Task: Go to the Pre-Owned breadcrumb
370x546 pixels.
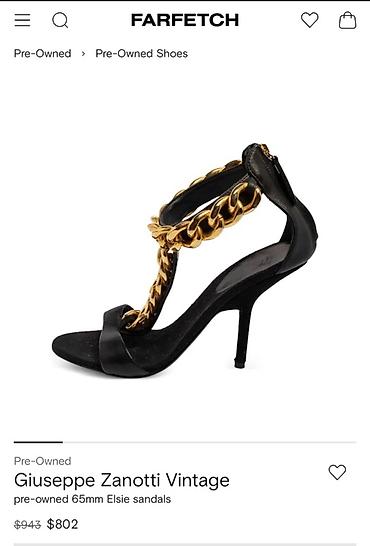Action: 42,54
